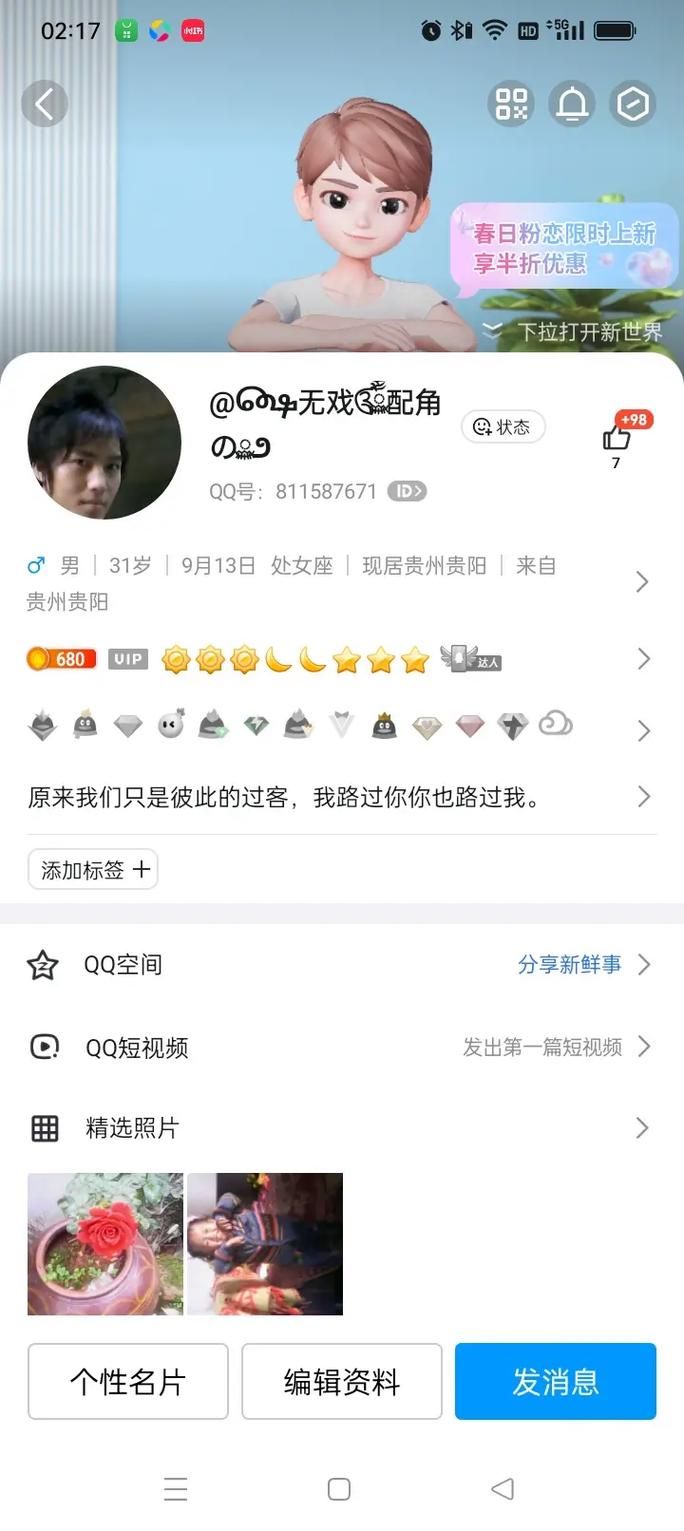Open QQ空间 row
Image resolution: width=684 pixels, height=1531 pixels.
tap(340, 964)
